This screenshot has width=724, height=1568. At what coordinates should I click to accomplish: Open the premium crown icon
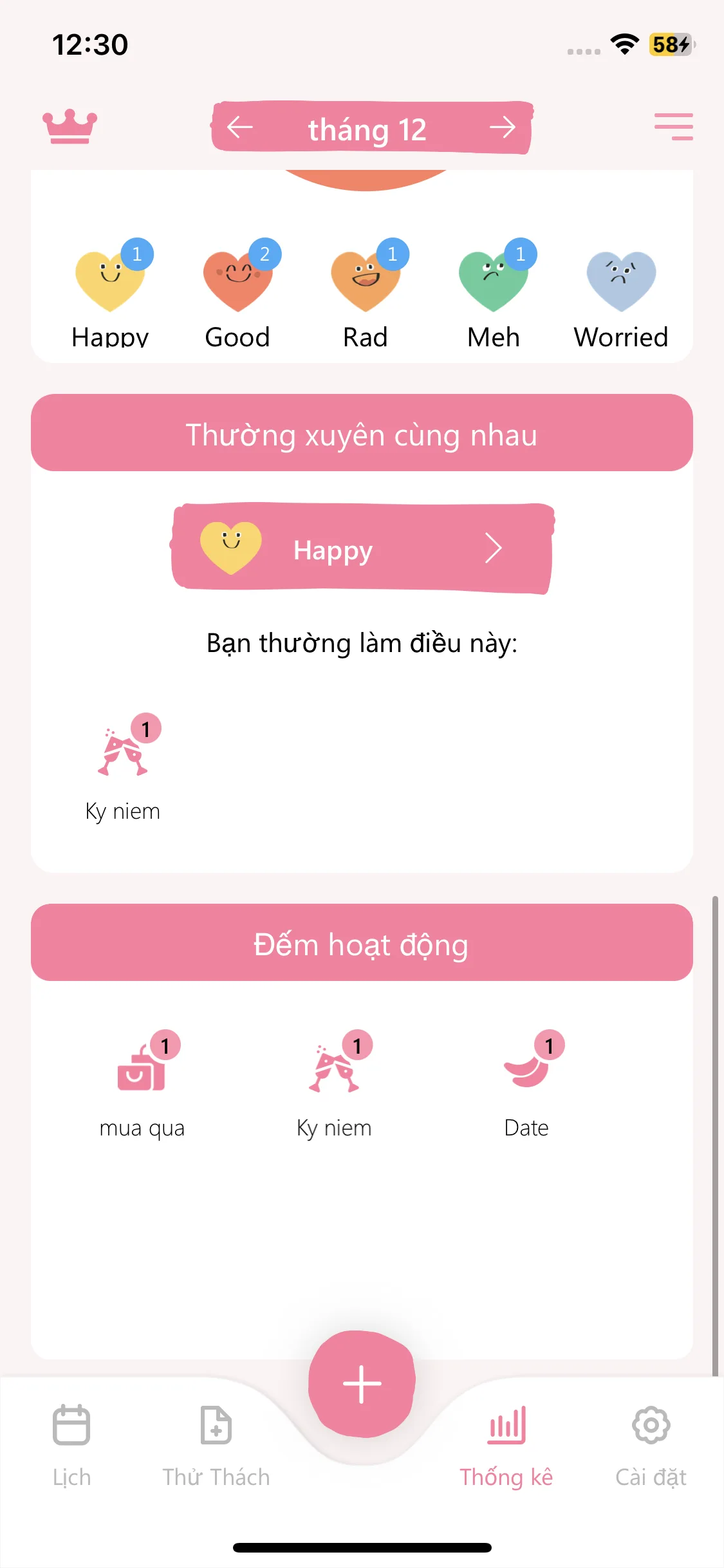[x=70, y=126]
